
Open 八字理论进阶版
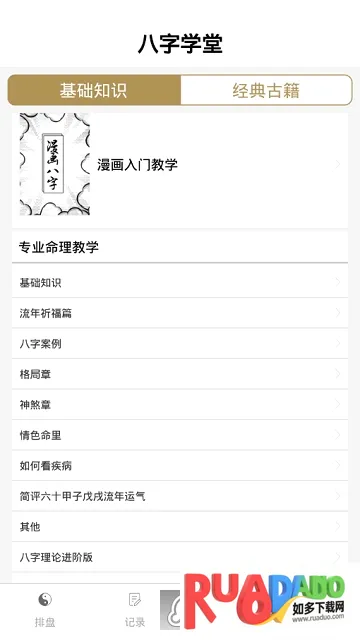180,557
